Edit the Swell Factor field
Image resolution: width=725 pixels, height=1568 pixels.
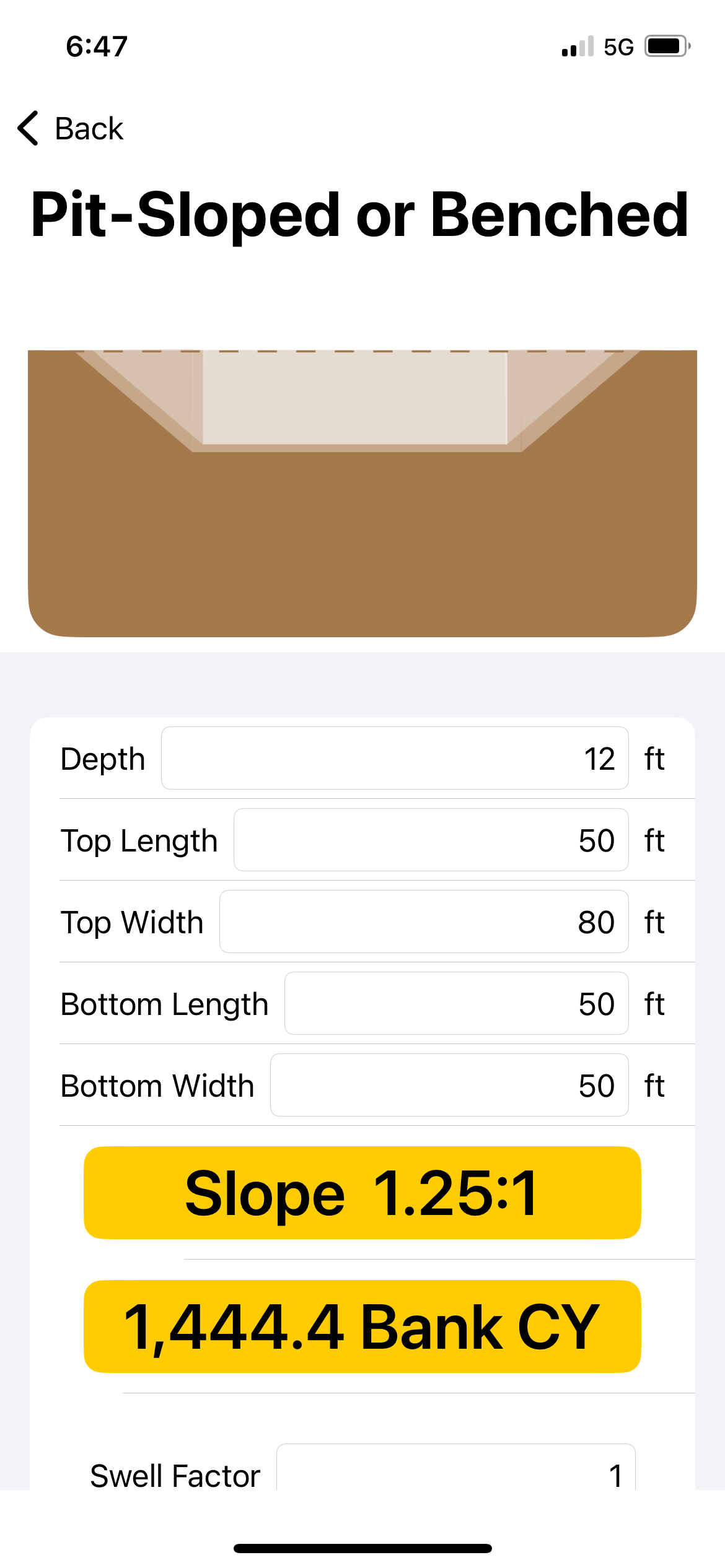455,1471
